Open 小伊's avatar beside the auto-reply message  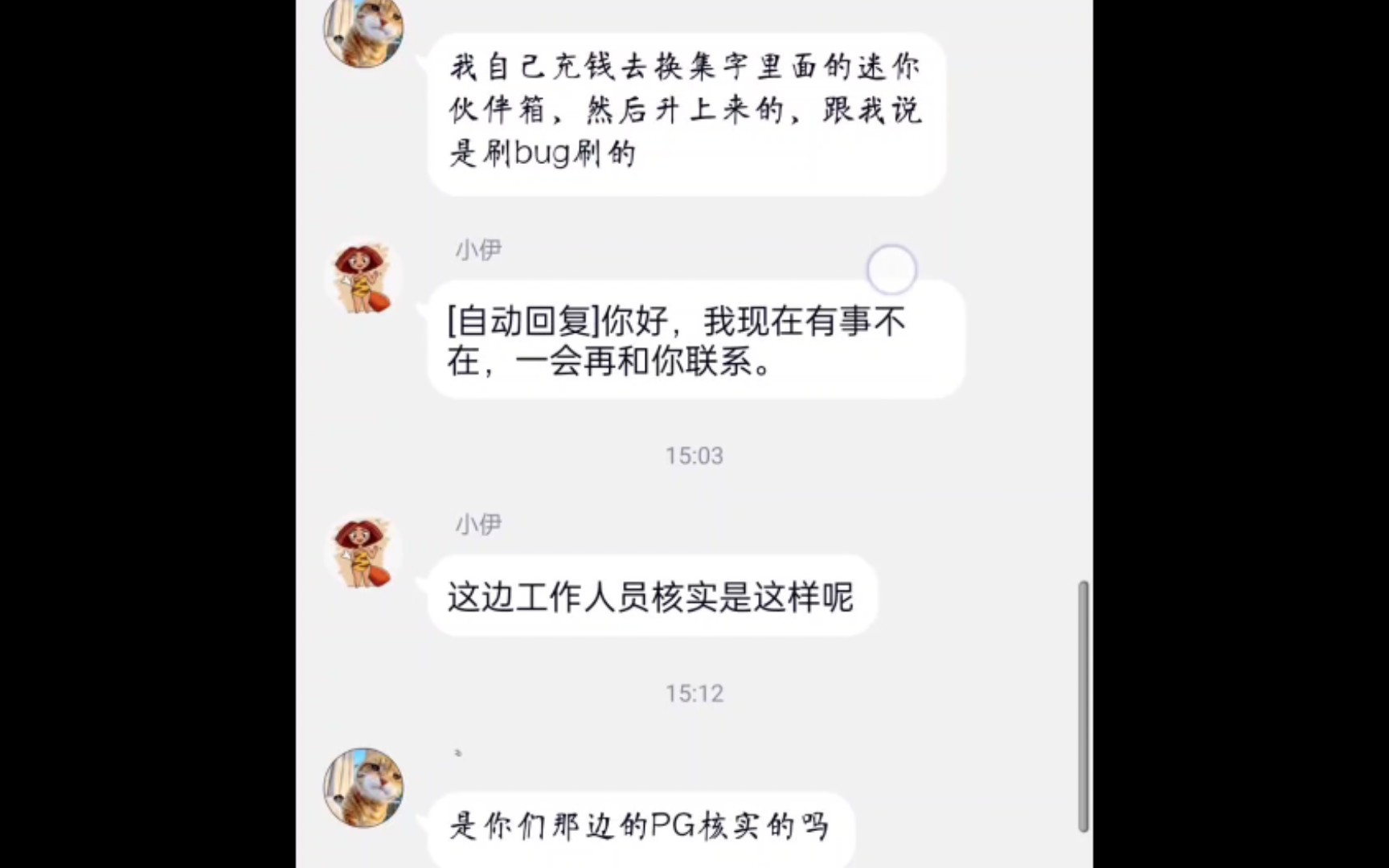point(363,278)
